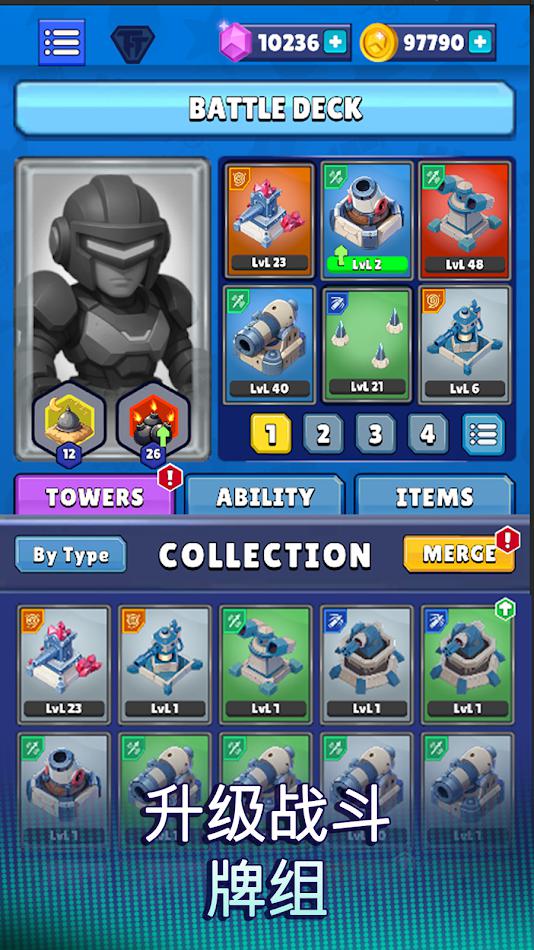Select the Lvl 48 tower in the deck
Screen dimensions: 534x950
point(465,219)
